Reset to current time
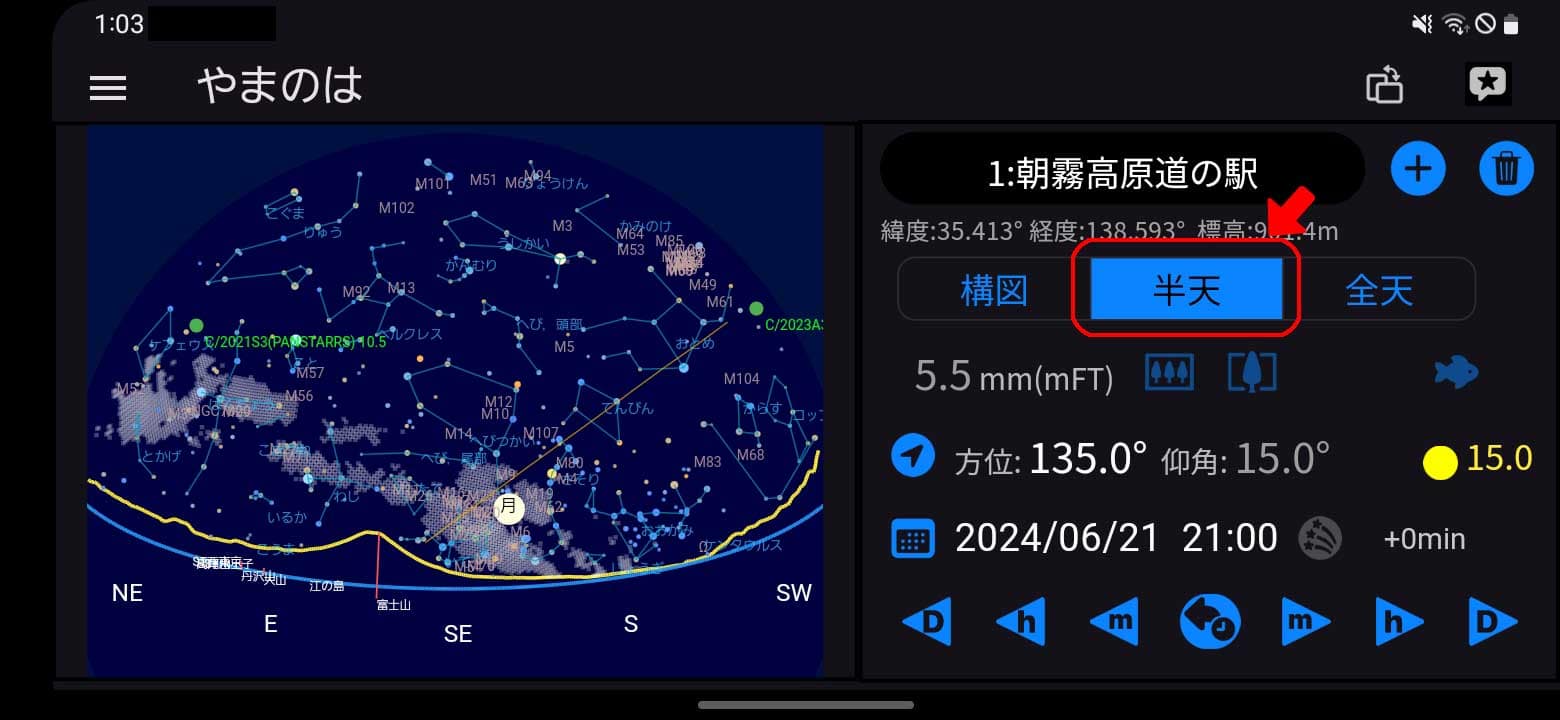The image size is (1560, 720). tap(1209, 622)
